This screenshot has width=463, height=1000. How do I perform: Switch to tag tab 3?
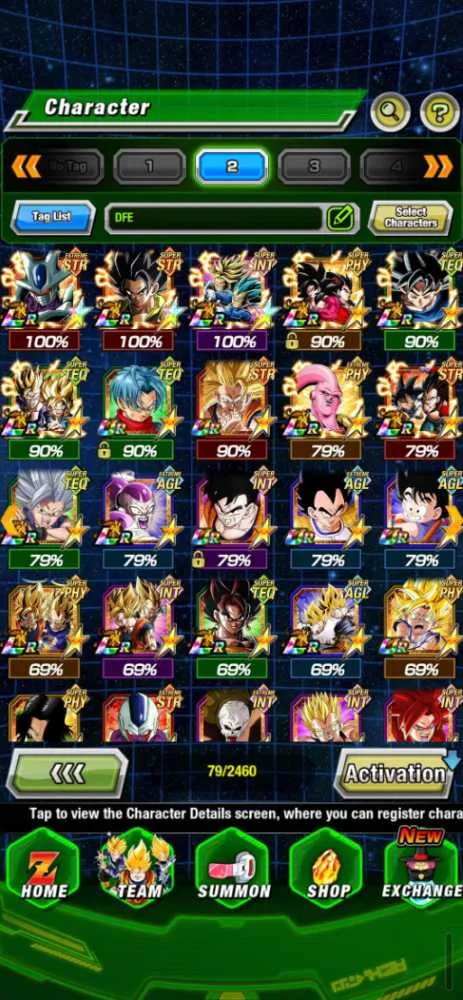tap(314, 167)
